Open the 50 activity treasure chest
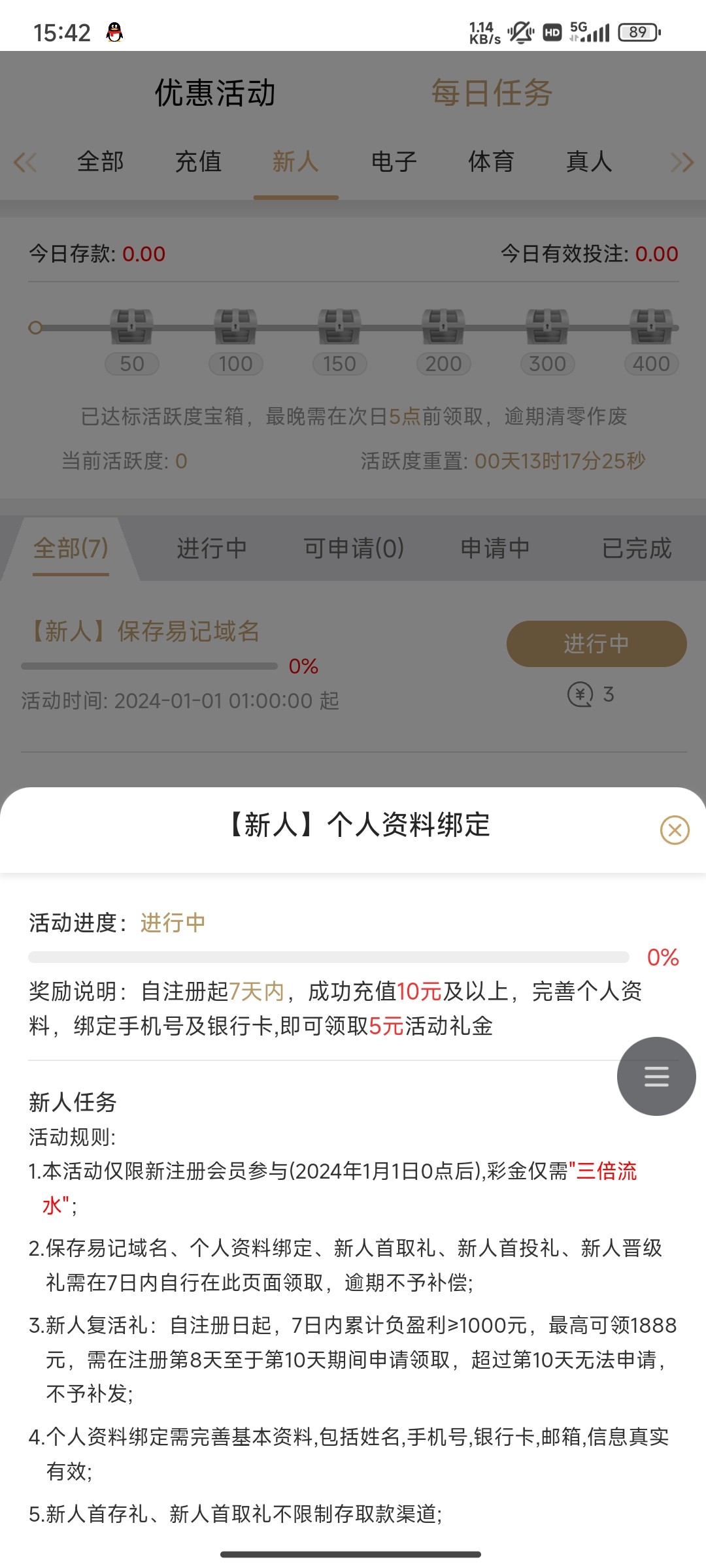 point(131,327)
